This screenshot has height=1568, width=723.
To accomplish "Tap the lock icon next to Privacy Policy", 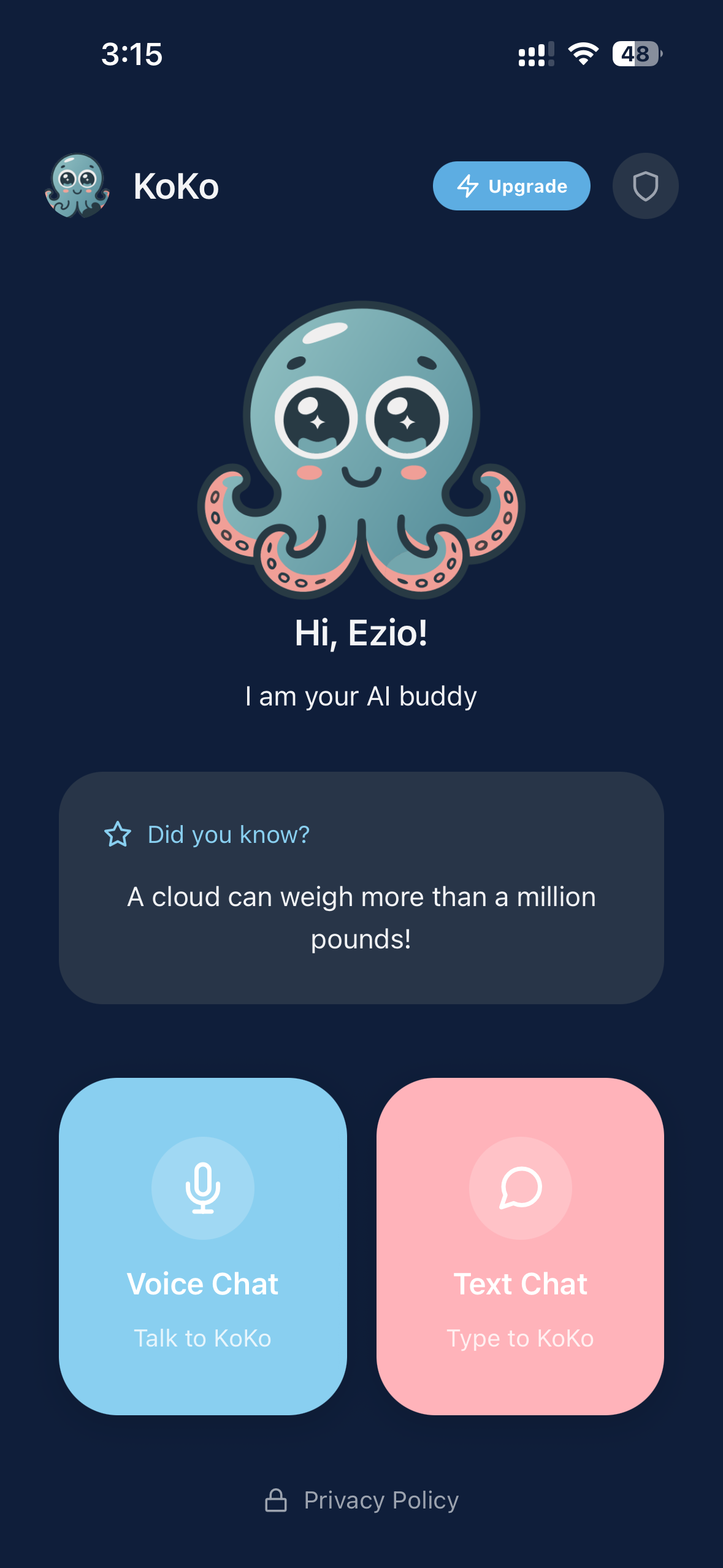I will tap(276, 1499).
